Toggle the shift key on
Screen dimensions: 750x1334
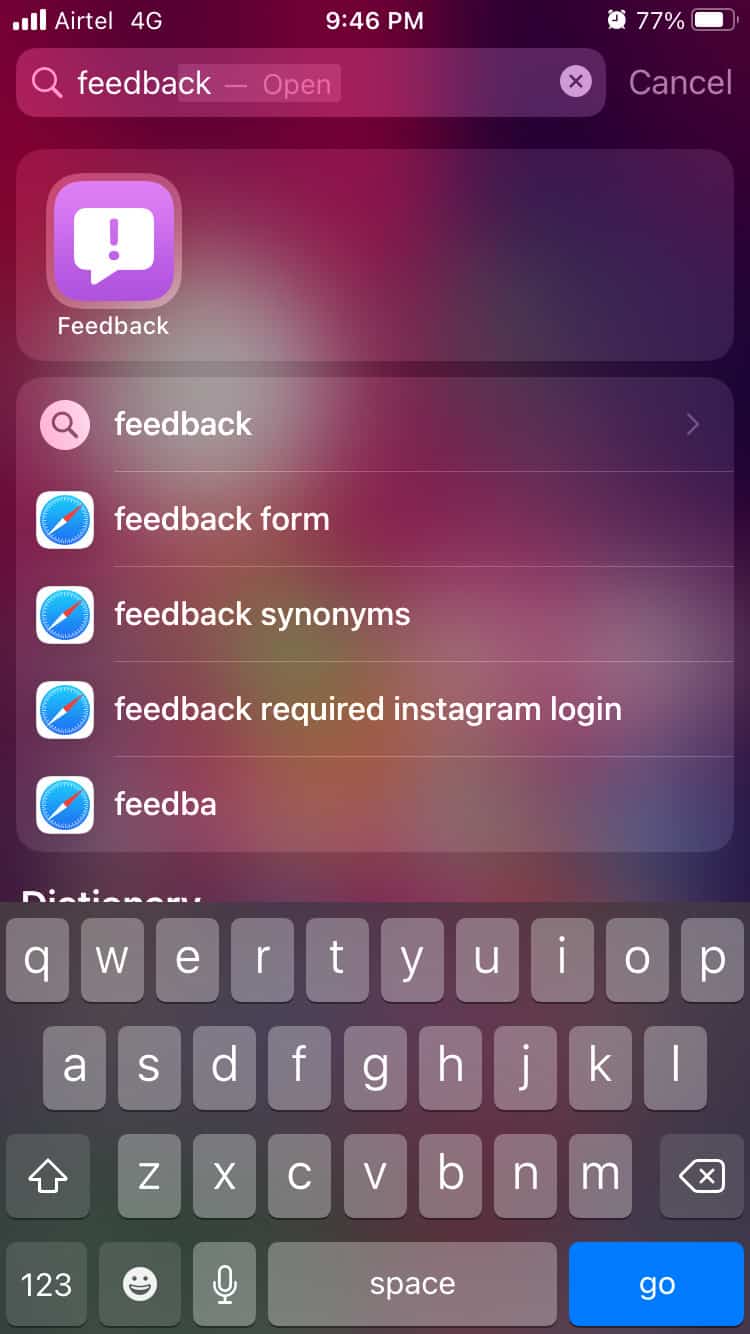pos(47,1176)
